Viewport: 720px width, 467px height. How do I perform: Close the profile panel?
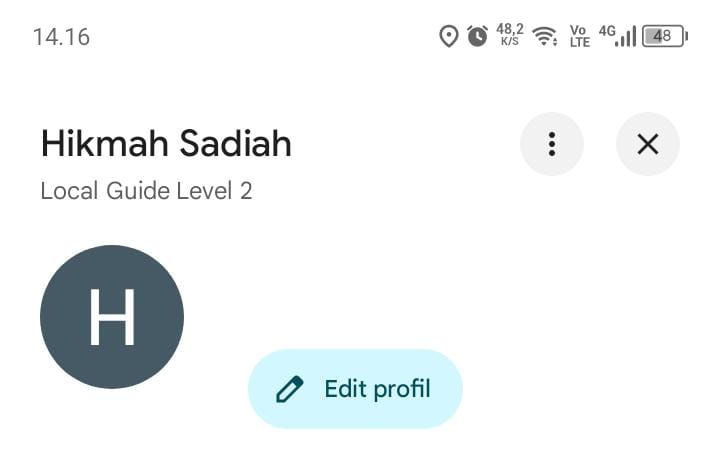pos(648,144)
